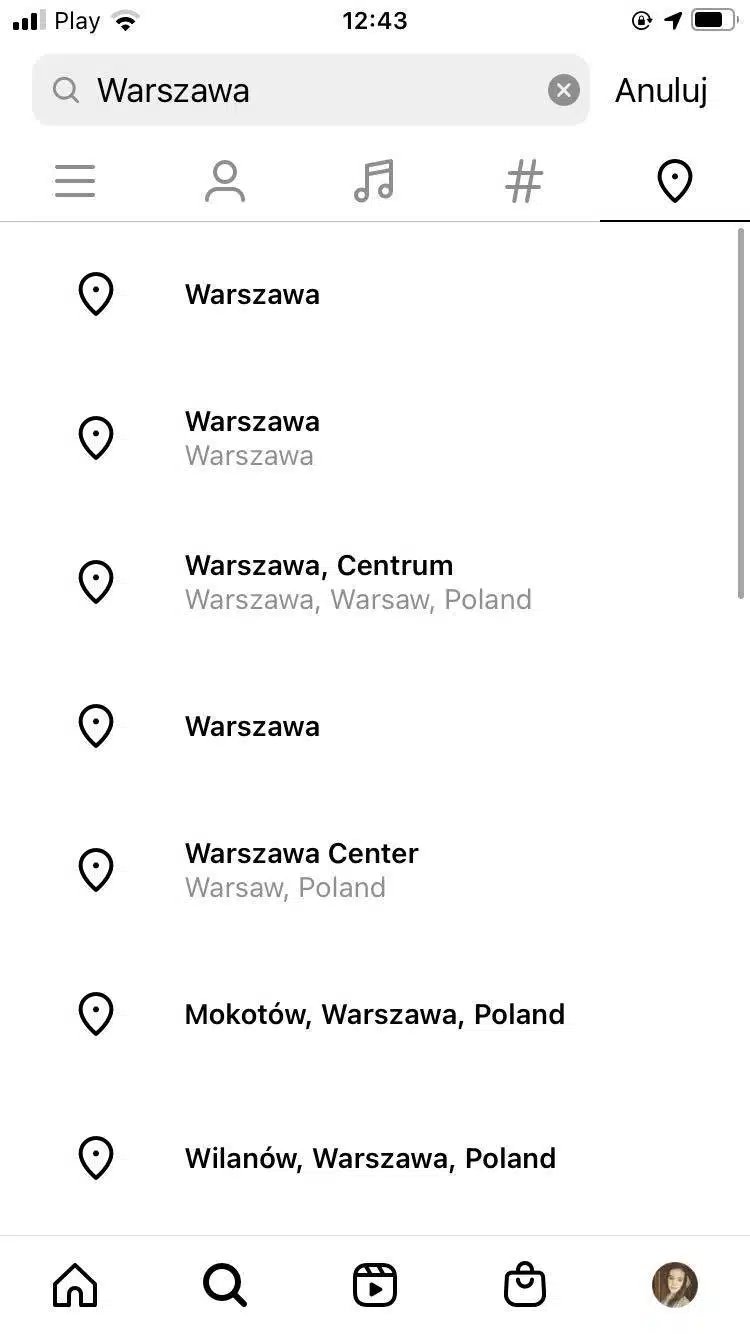Go to the Home feed
The image size is (750, 1334).
pyautogui.click(x=75, y=1285)
